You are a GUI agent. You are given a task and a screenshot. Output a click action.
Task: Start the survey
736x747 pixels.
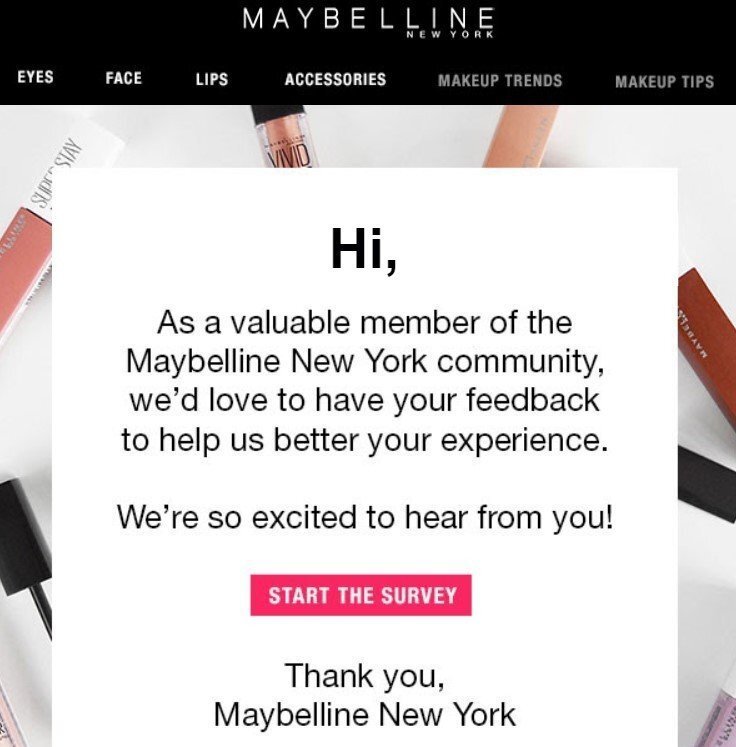pyautogui.click(x=361, y=596)
